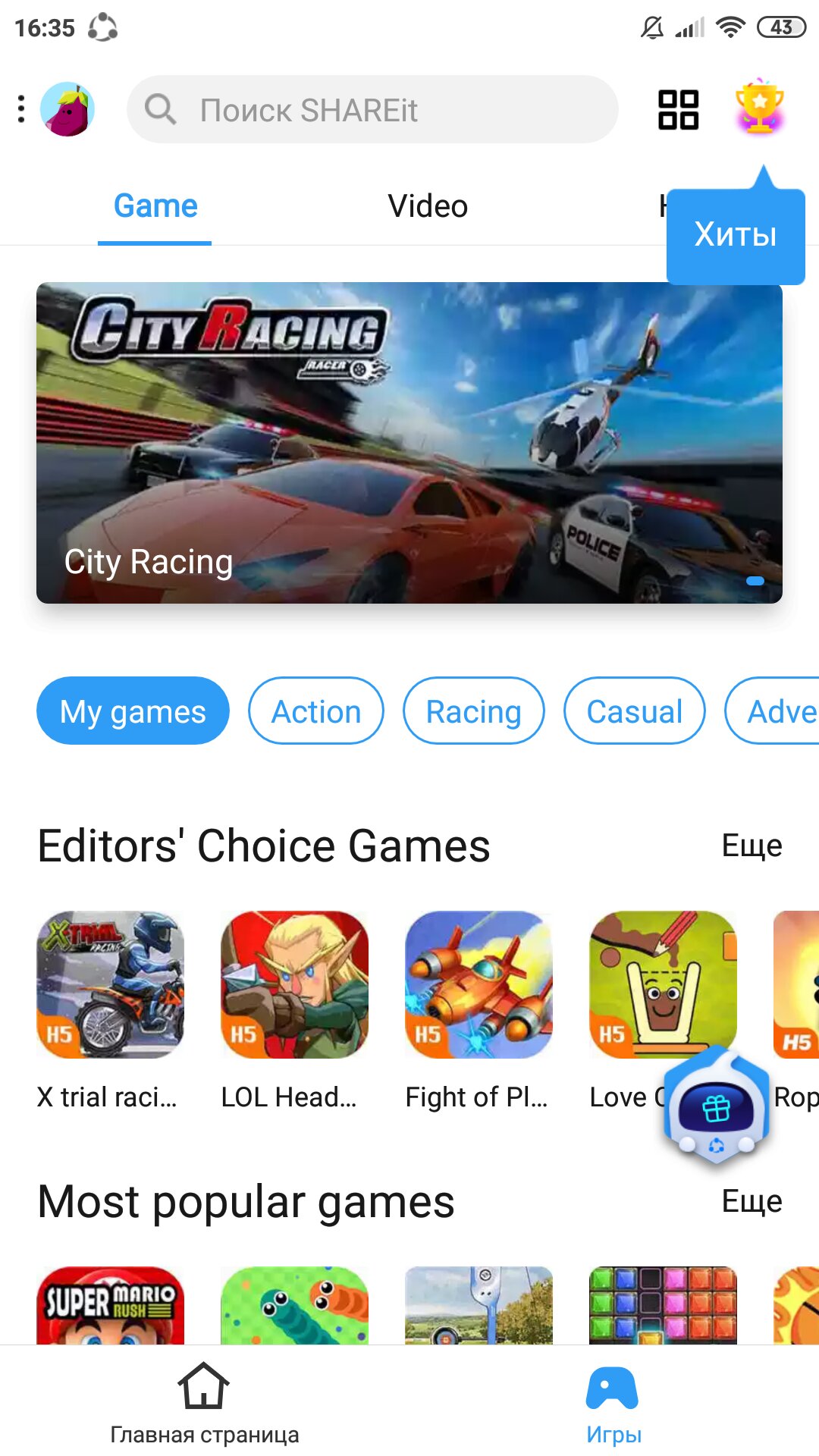
Task: Tap the floating gift robot button
Action: point(716,1109)
